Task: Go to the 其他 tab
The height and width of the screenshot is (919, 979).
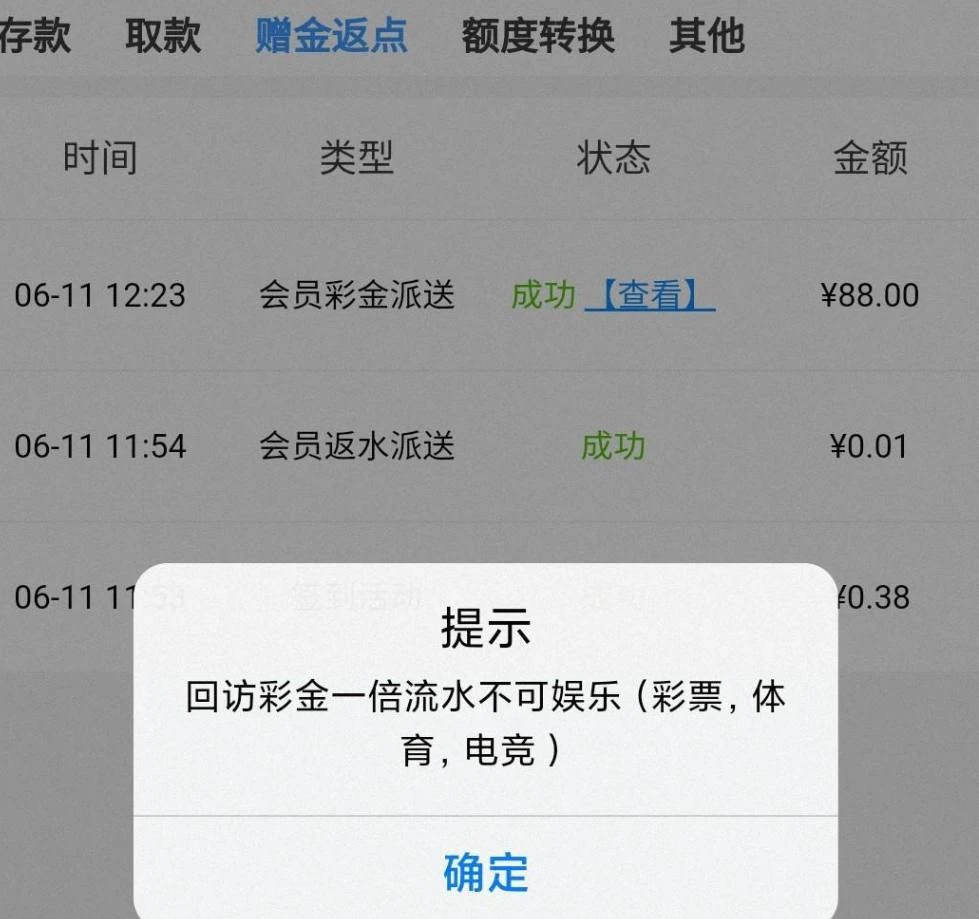Action: tap(707, 36)
